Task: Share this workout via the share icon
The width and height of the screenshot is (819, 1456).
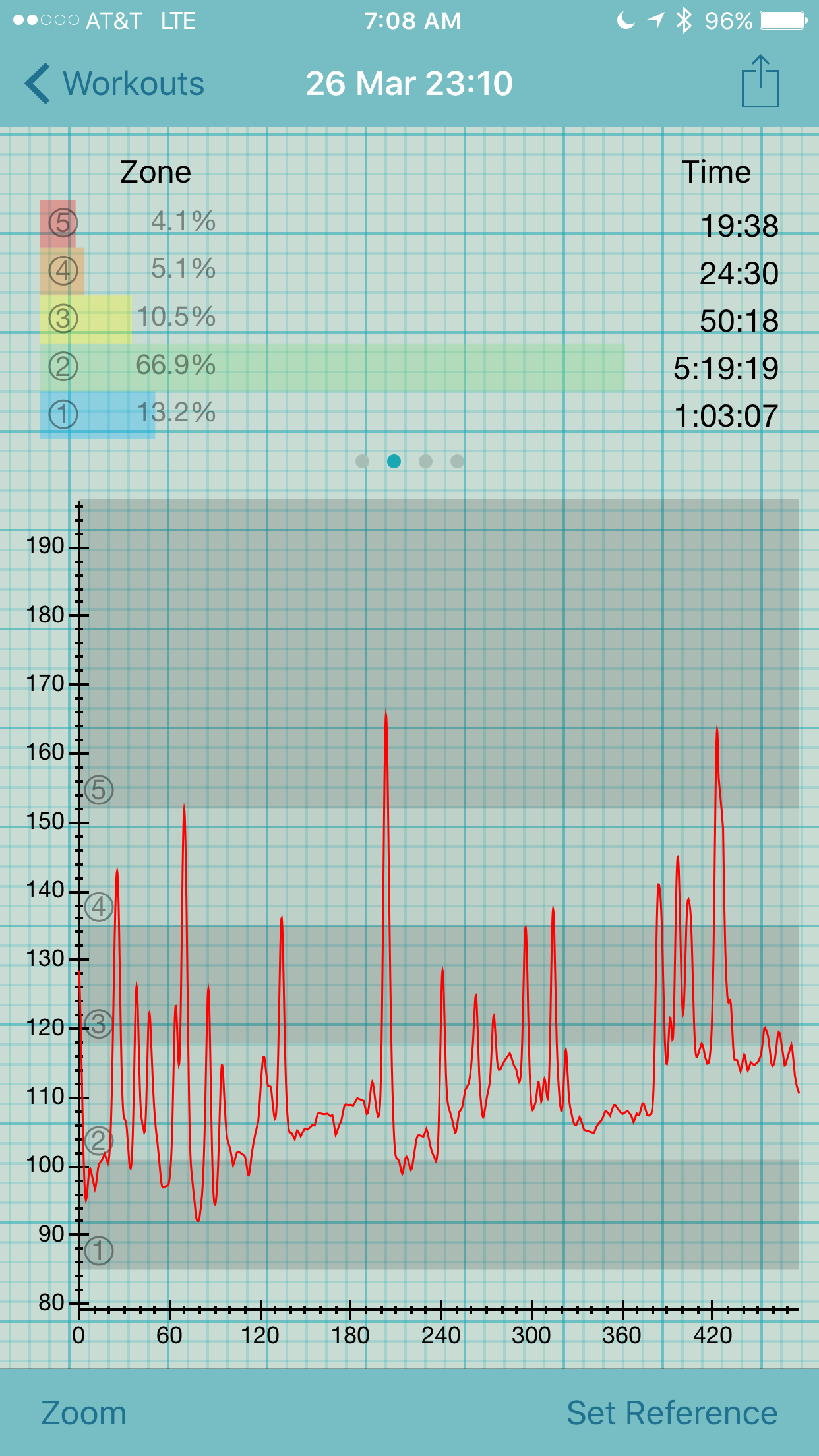Action: [x=760, y=81]
